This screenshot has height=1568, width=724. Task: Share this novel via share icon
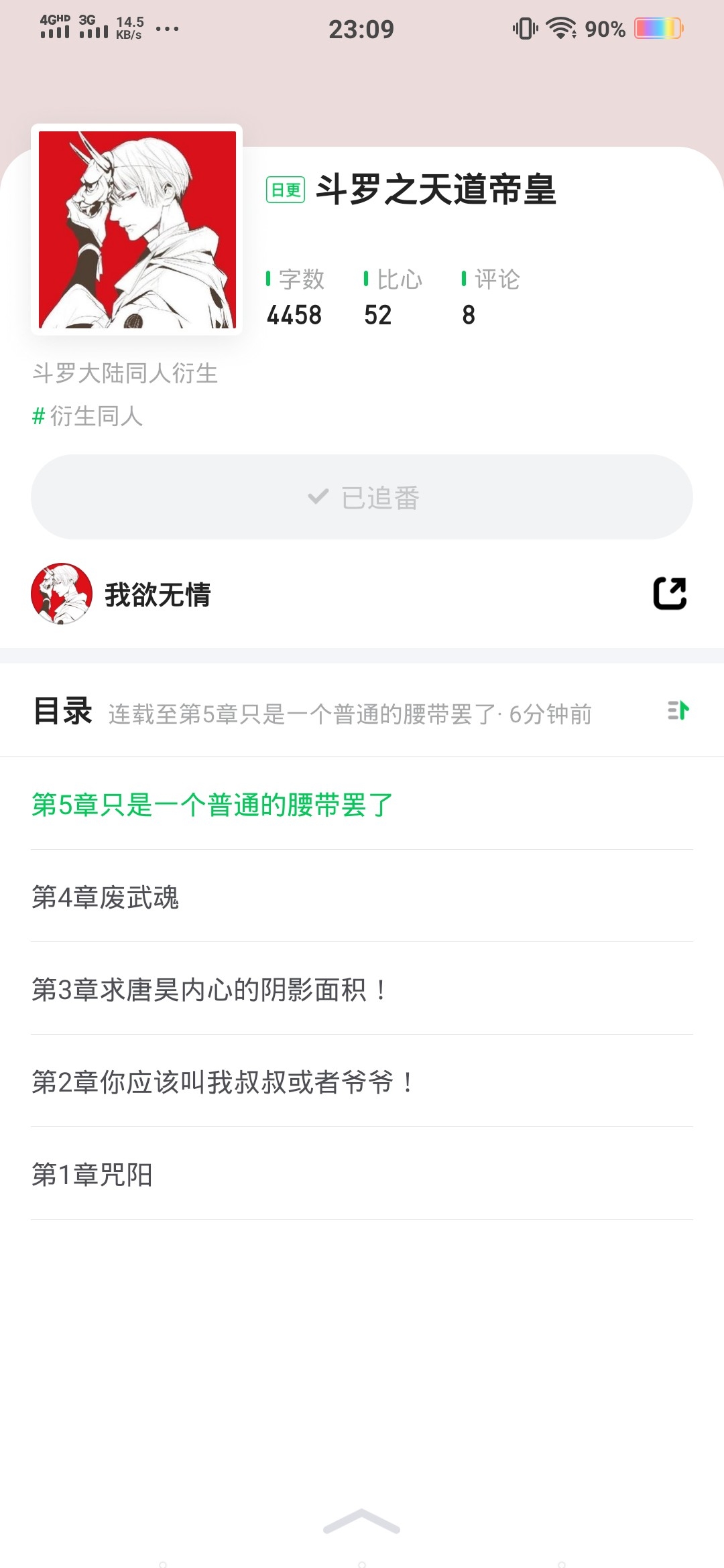click(x=670, y=594)
